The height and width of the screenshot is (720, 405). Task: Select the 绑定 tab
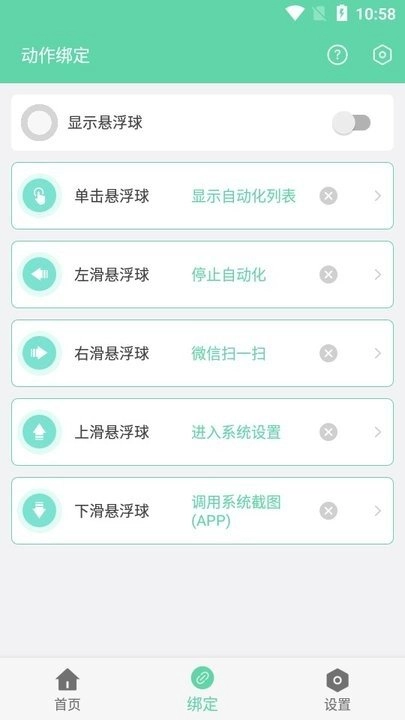click(x=202, y=689)
